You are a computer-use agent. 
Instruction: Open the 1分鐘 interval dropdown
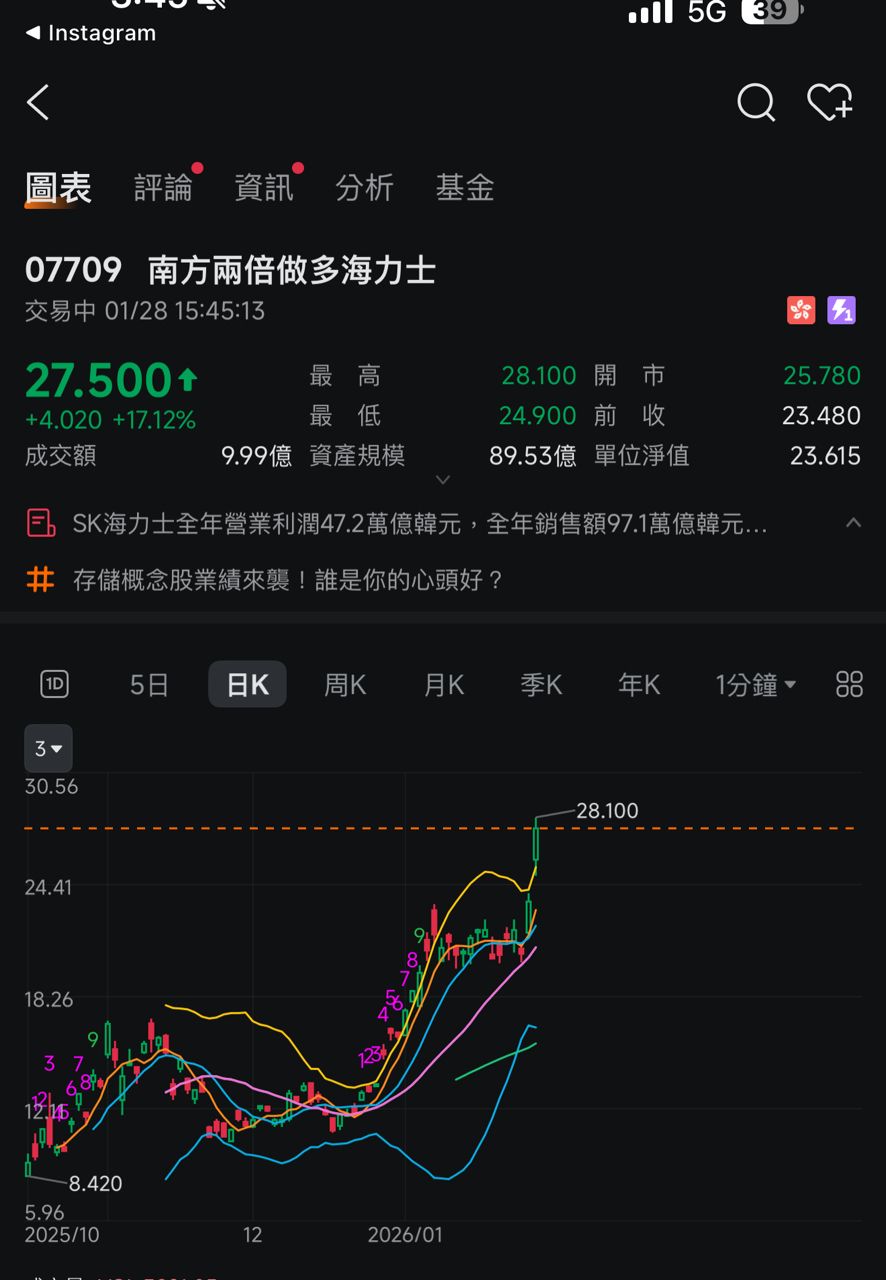click(755, 685)
